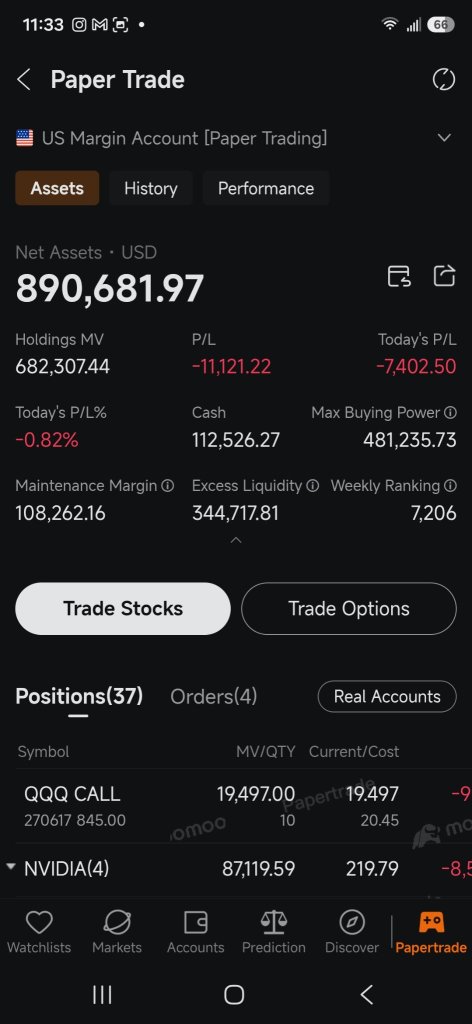Viewport: 472px width, 1024px height.
Task: Tap the system home button
Action: (234, 995)
